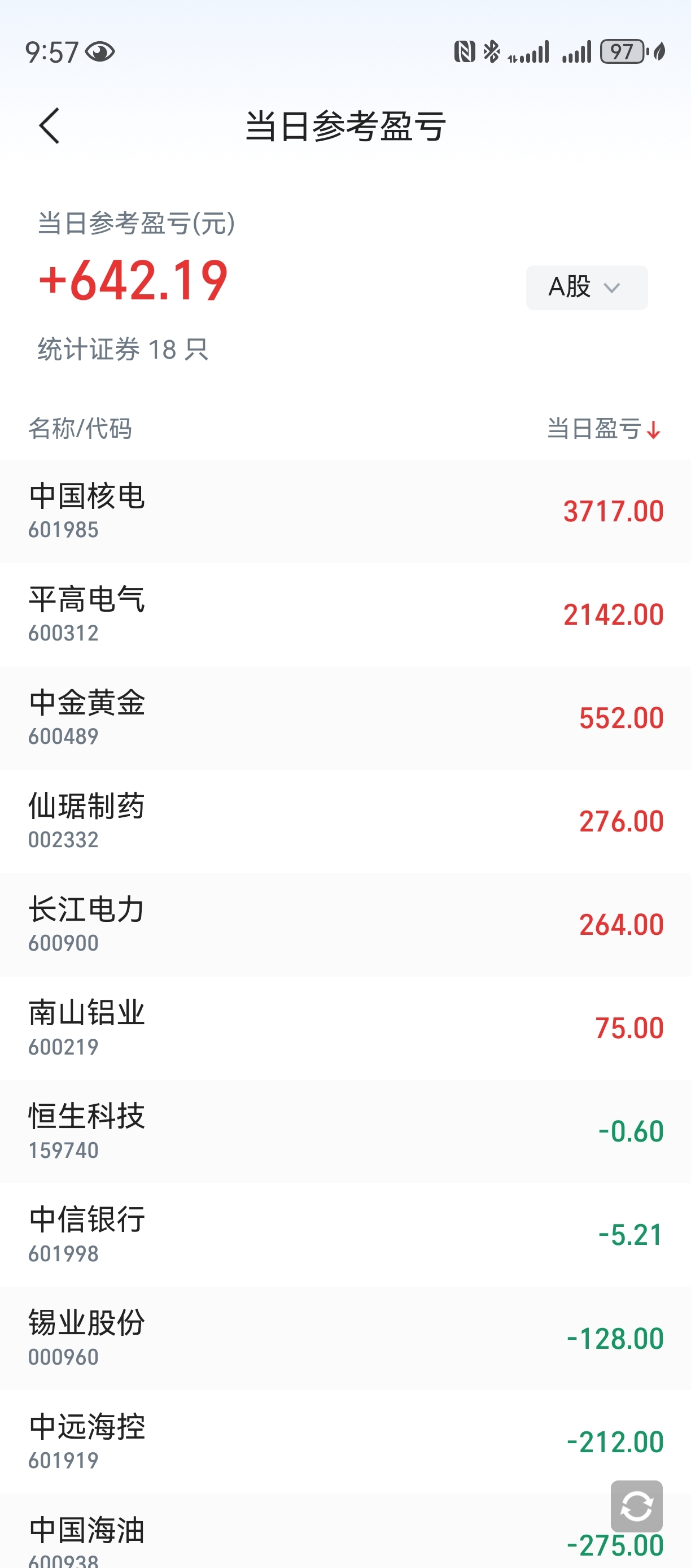Open the A股 market dropdown
691x1568 pixels.
[586, 288]
